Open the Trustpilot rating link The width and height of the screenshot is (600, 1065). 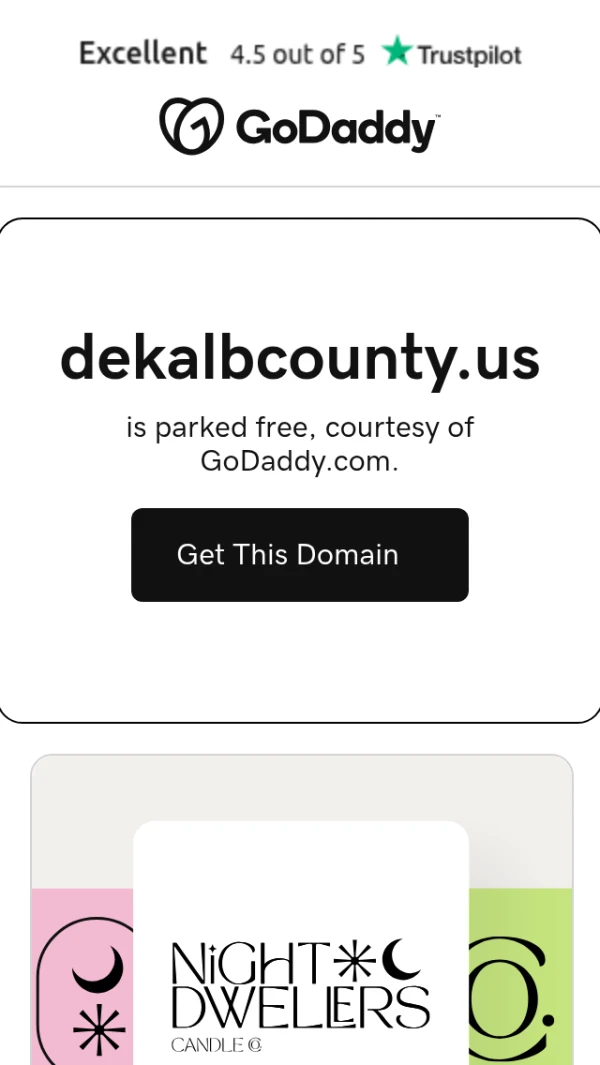coord(300,53)
